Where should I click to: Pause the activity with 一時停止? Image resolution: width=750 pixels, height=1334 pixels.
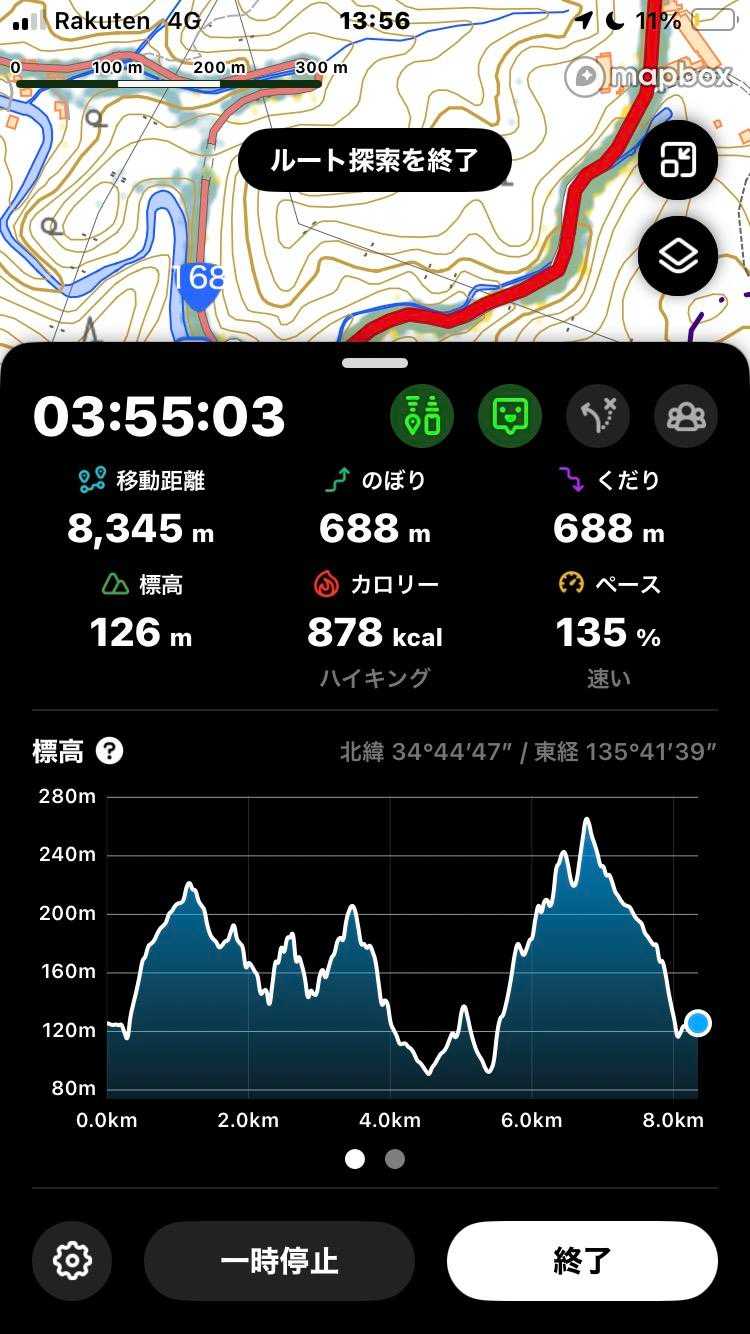point(279,1261)
